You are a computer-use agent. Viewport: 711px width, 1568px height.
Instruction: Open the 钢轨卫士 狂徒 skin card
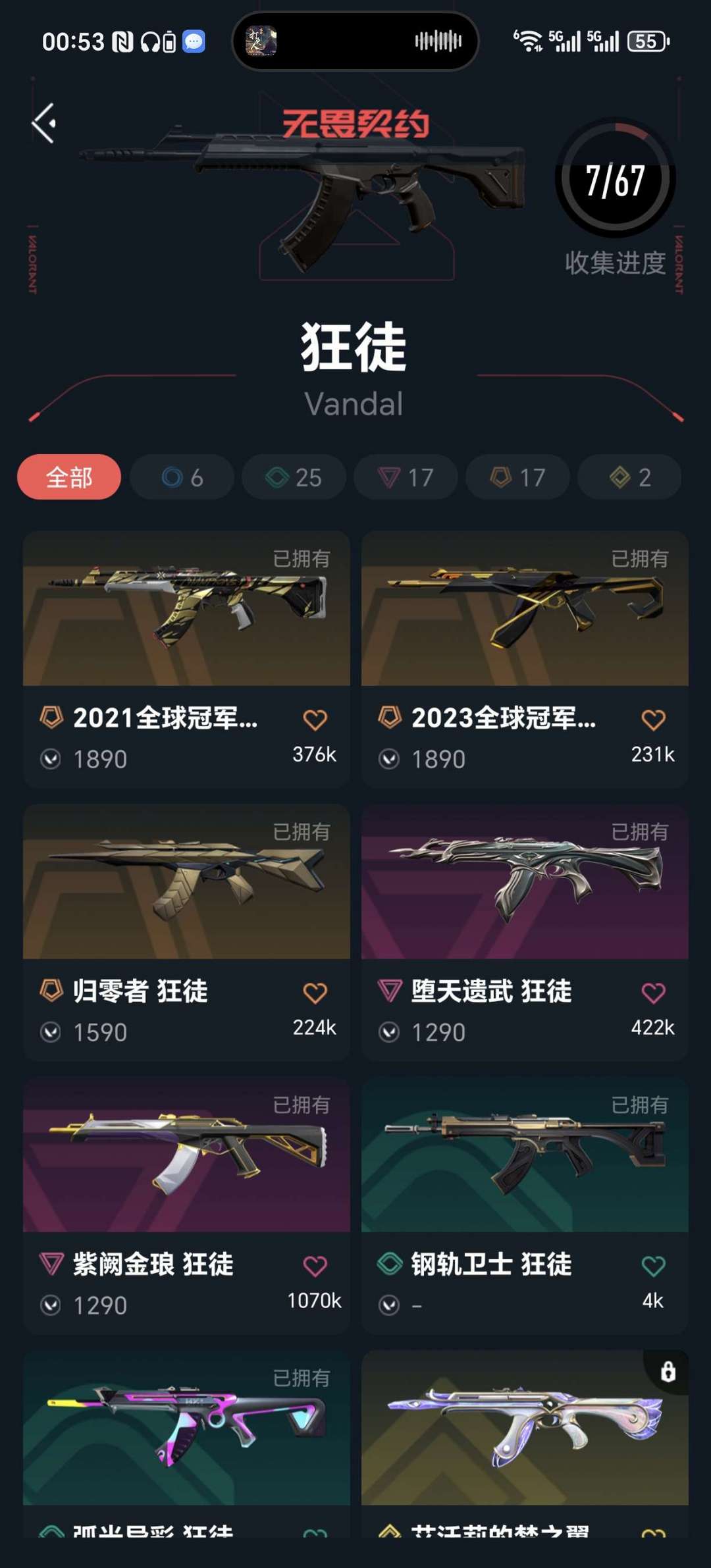[525, 1205]
